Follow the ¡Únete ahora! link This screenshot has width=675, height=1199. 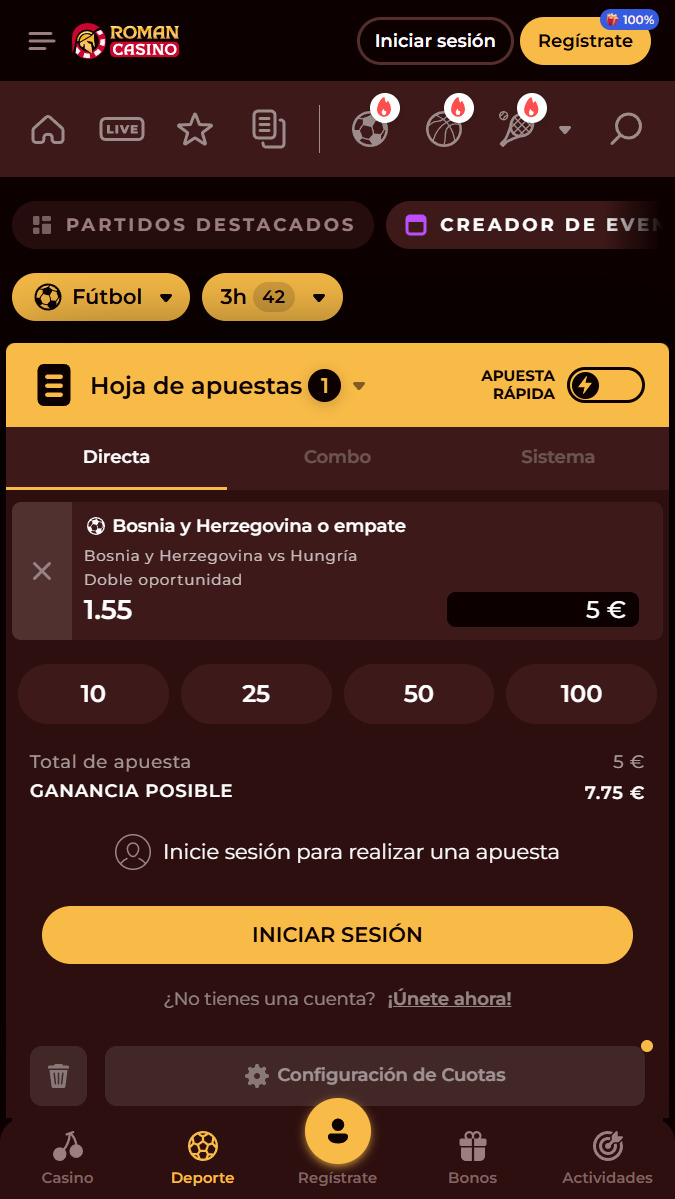(x=449, y=999)
